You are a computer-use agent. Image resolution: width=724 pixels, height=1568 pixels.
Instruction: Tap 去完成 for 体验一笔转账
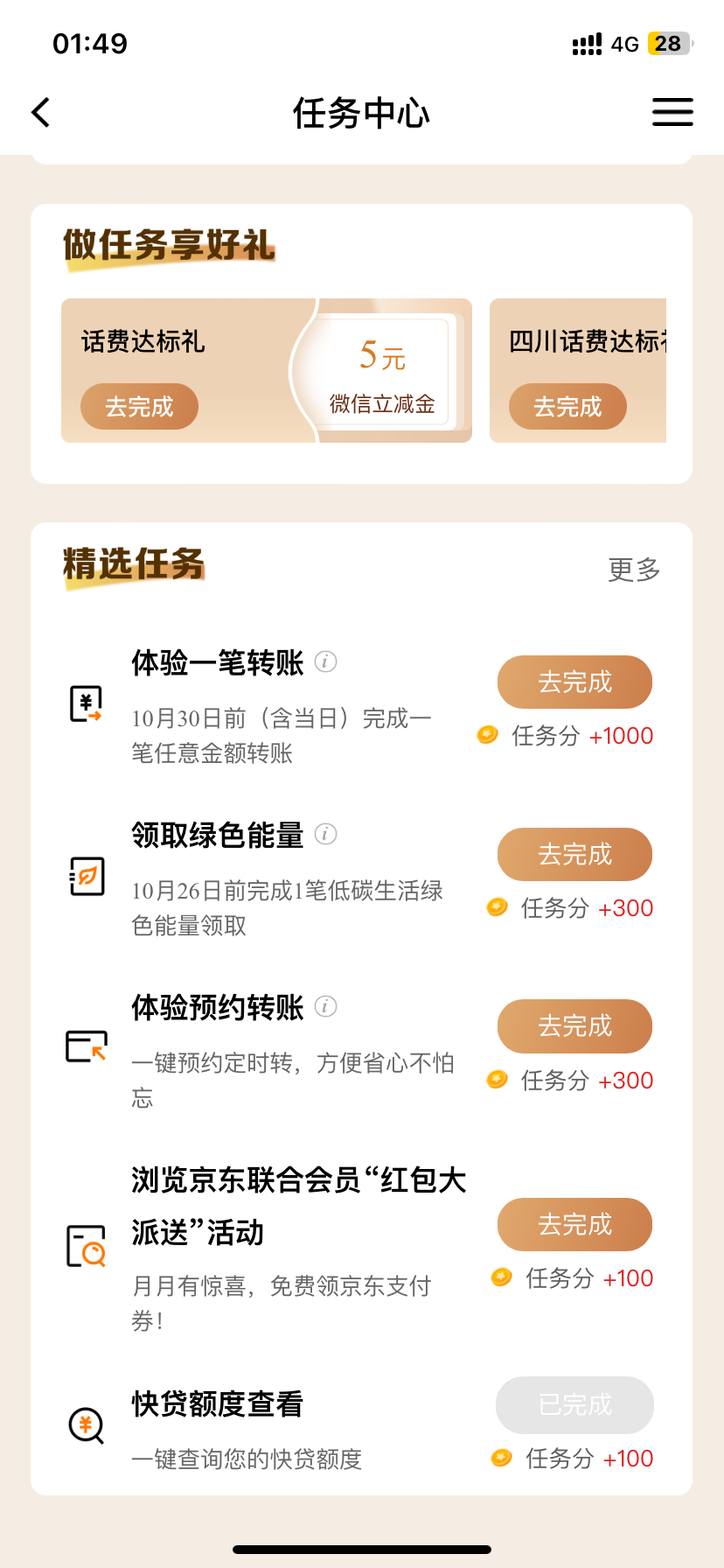(x=574, y=682)
